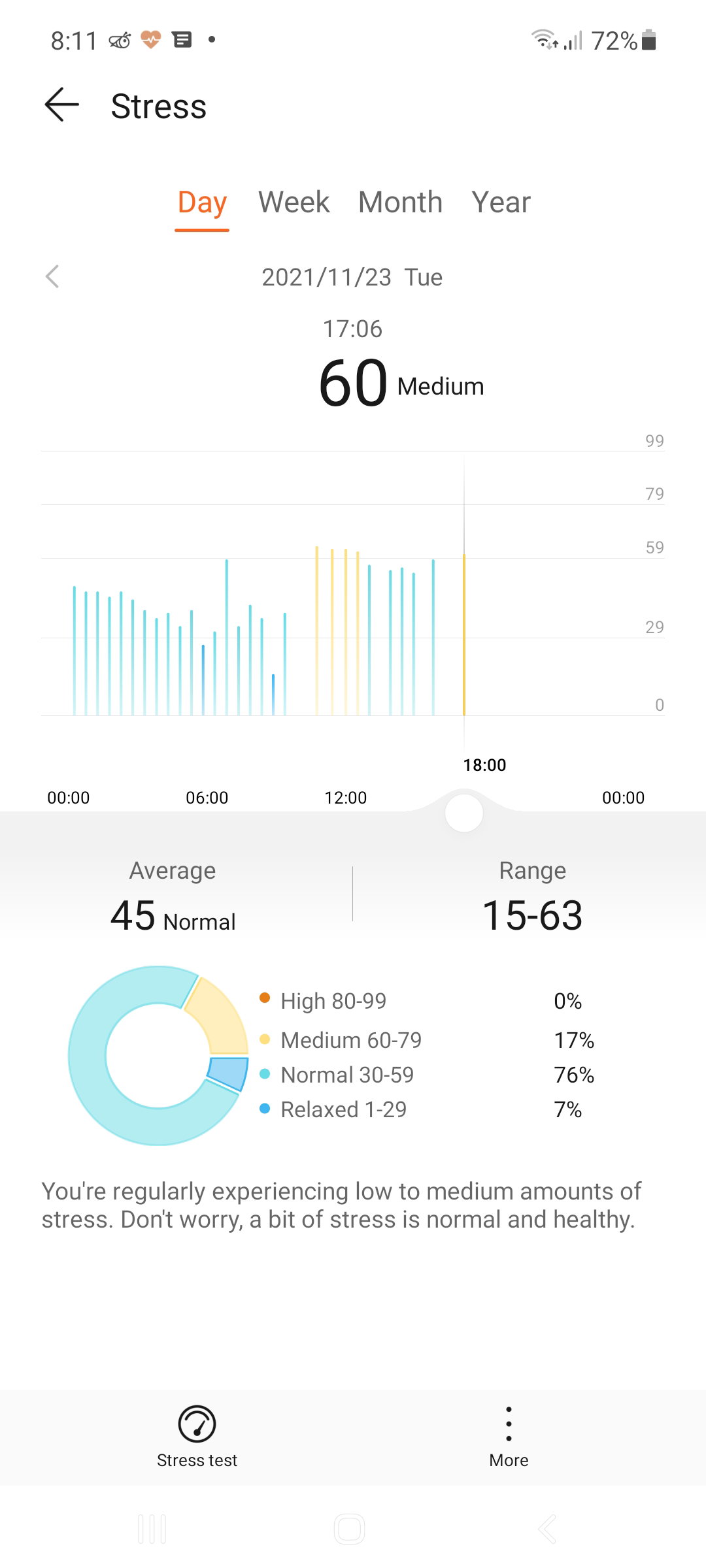Switch to the Year tab
Viewport: 706px width, 1568px height.
(501, 203)
